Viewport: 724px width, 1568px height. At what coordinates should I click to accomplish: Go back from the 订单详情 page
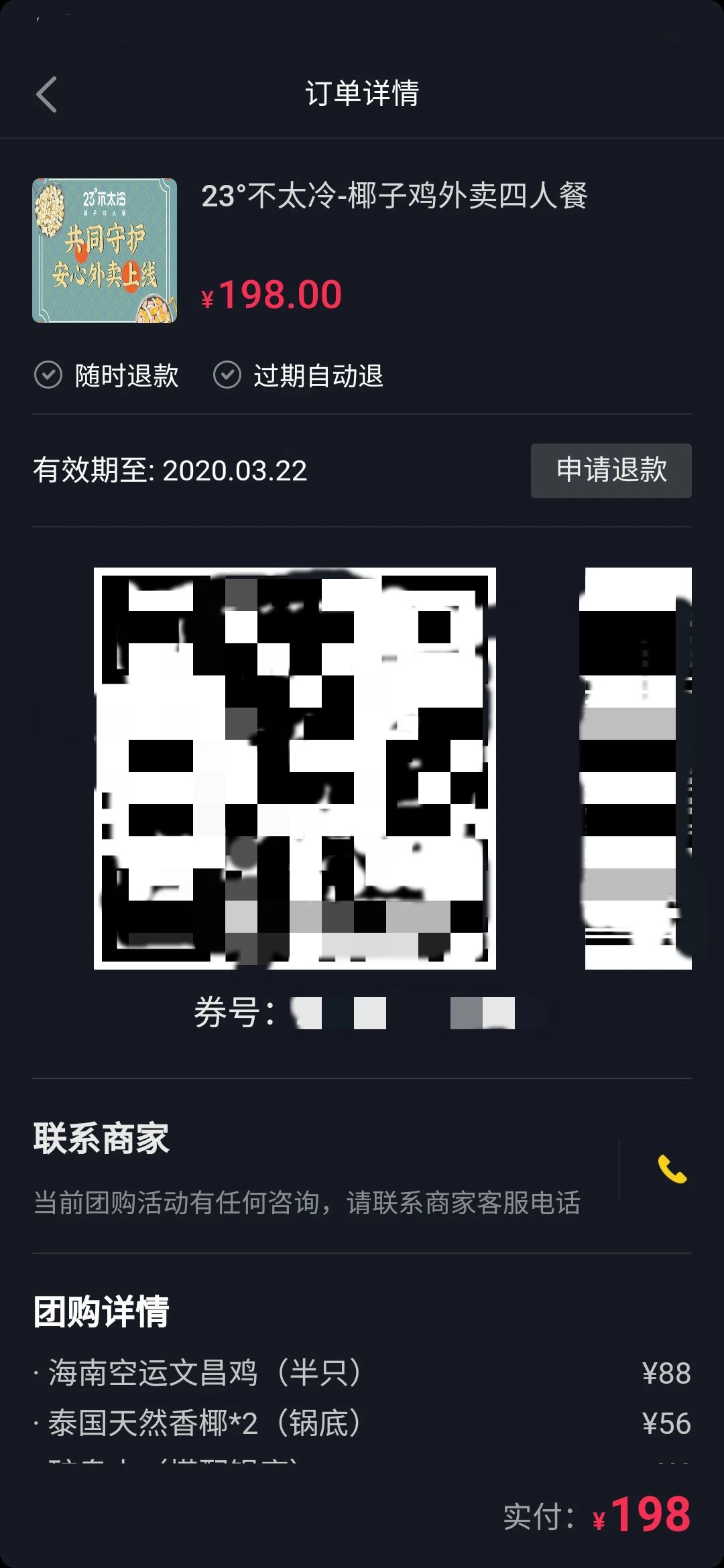coord(47,94)
